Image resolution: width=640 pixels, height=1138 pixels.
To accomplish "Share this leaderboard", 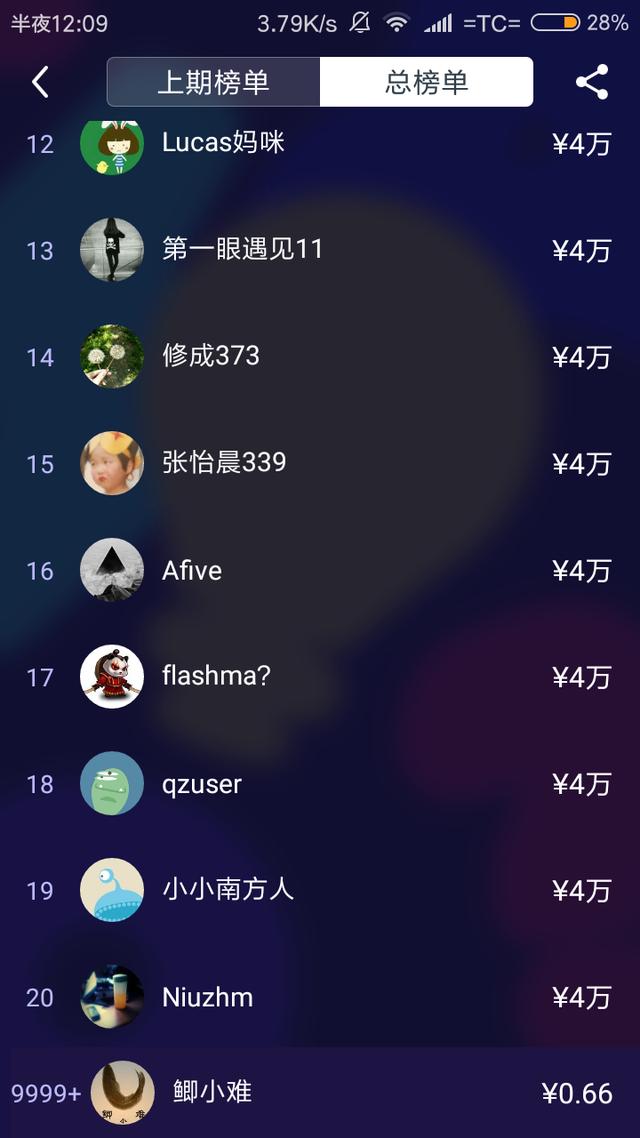I will pyautogui.click(x=592, y=82).
